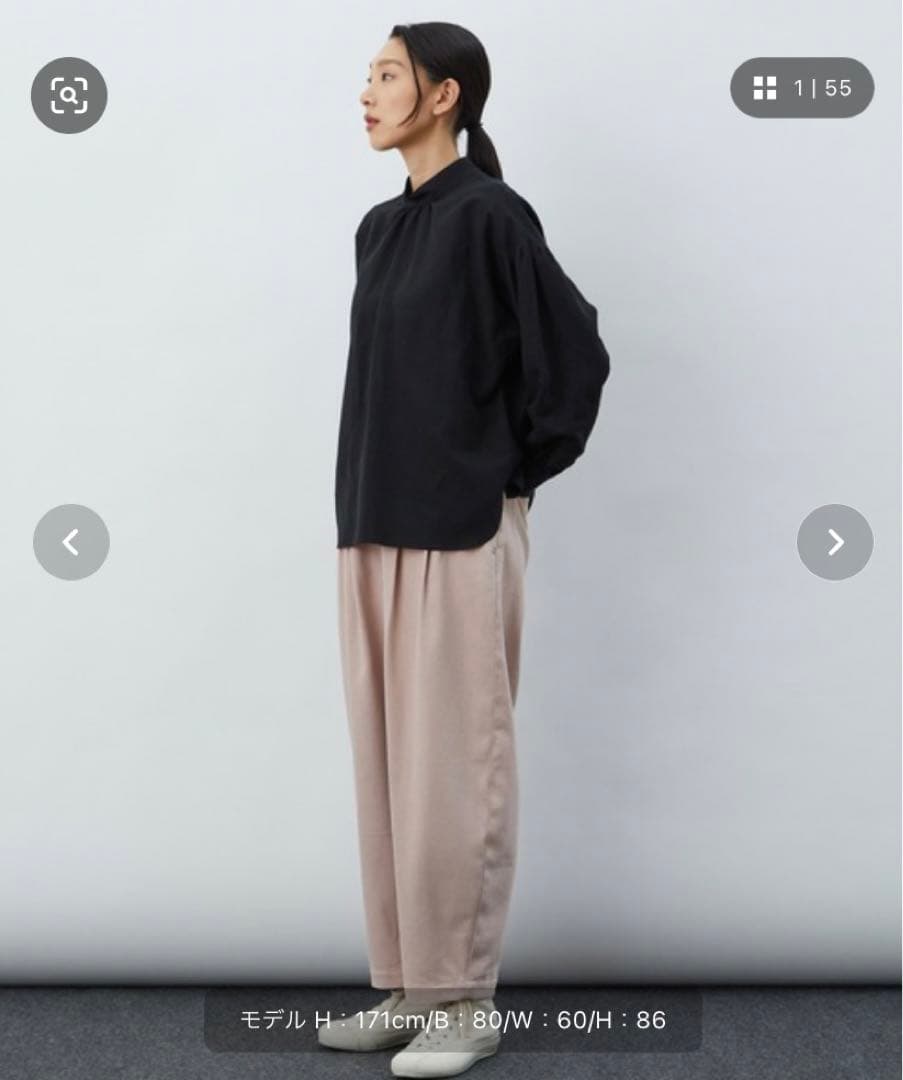The width and height of the screenshot is (903, 1080).
Task: Tap the product photo to enlarge it
Action: [x=450, y=500]
